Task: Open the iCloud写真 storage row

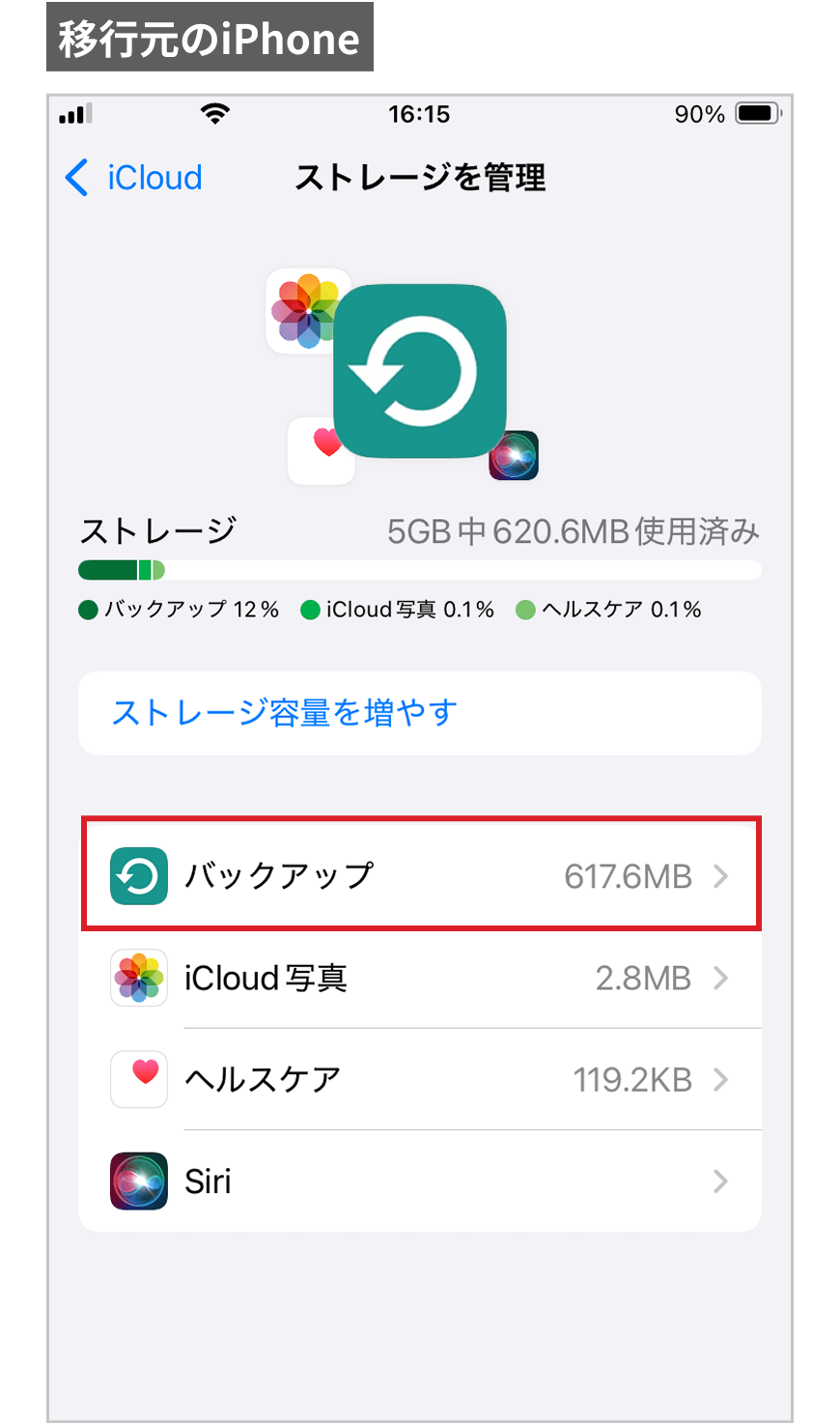Action: click(420, 978)
